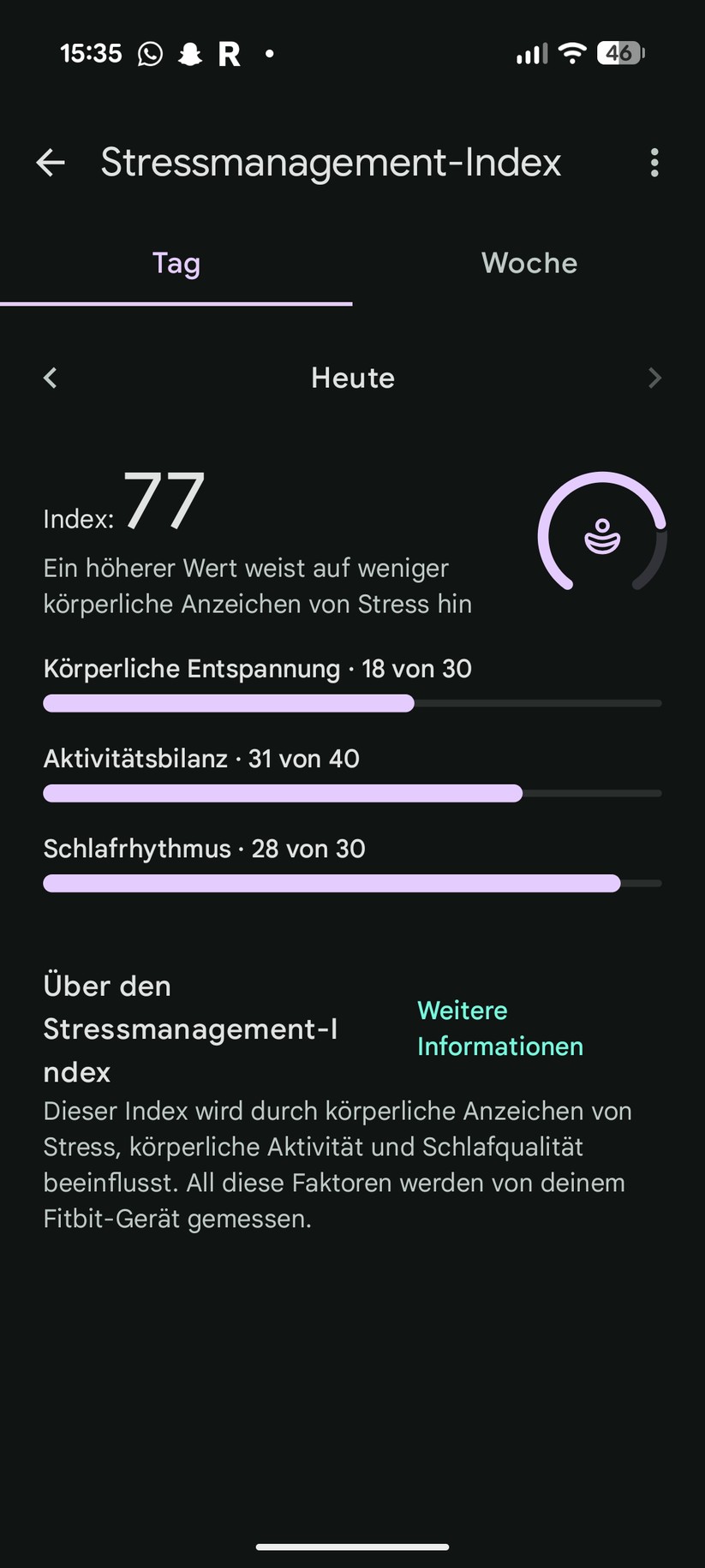Tap the battery indicator showing 46 percent
The image size is (705, 1568).
[x=620, y=53]
